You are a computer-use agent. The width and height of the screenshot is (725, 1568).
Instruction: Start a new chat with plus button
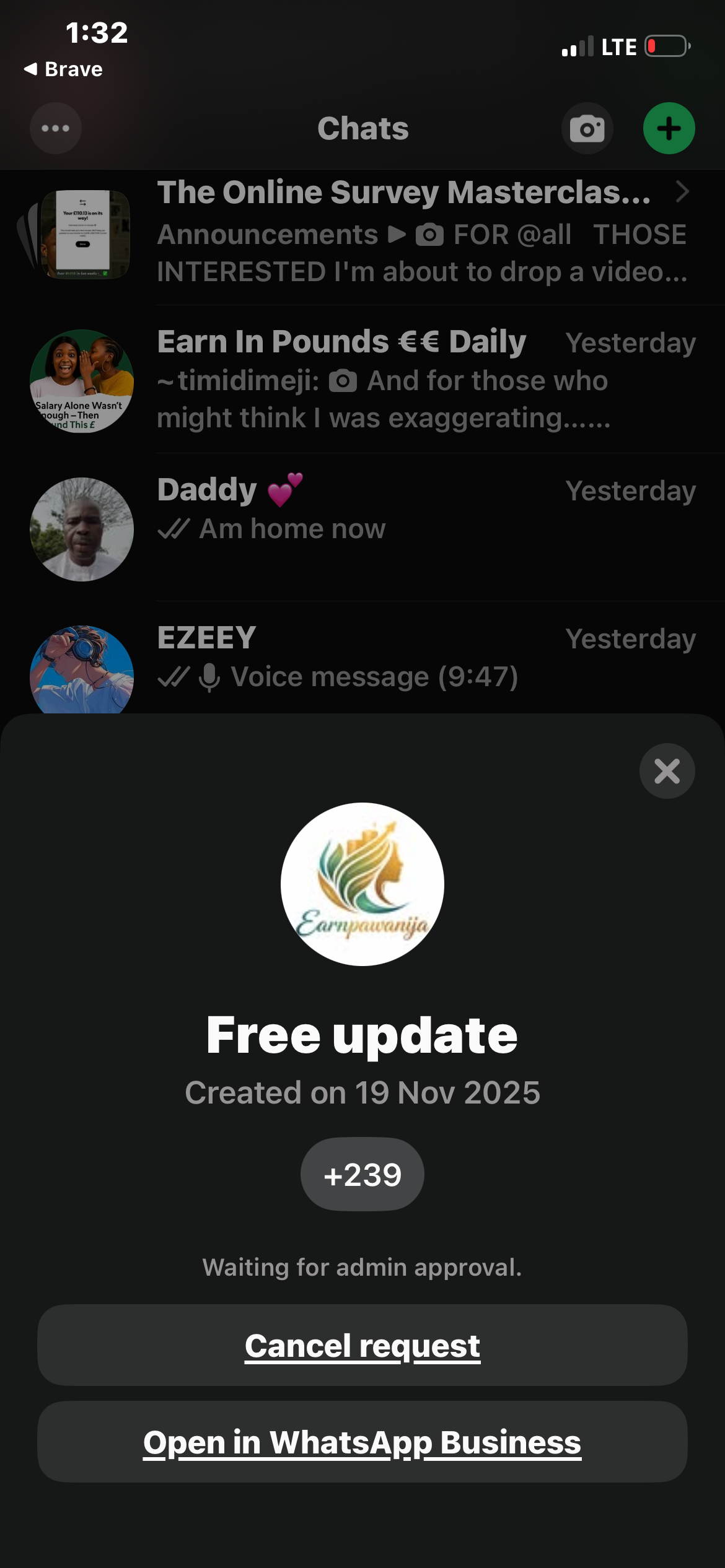pos(669,129)
